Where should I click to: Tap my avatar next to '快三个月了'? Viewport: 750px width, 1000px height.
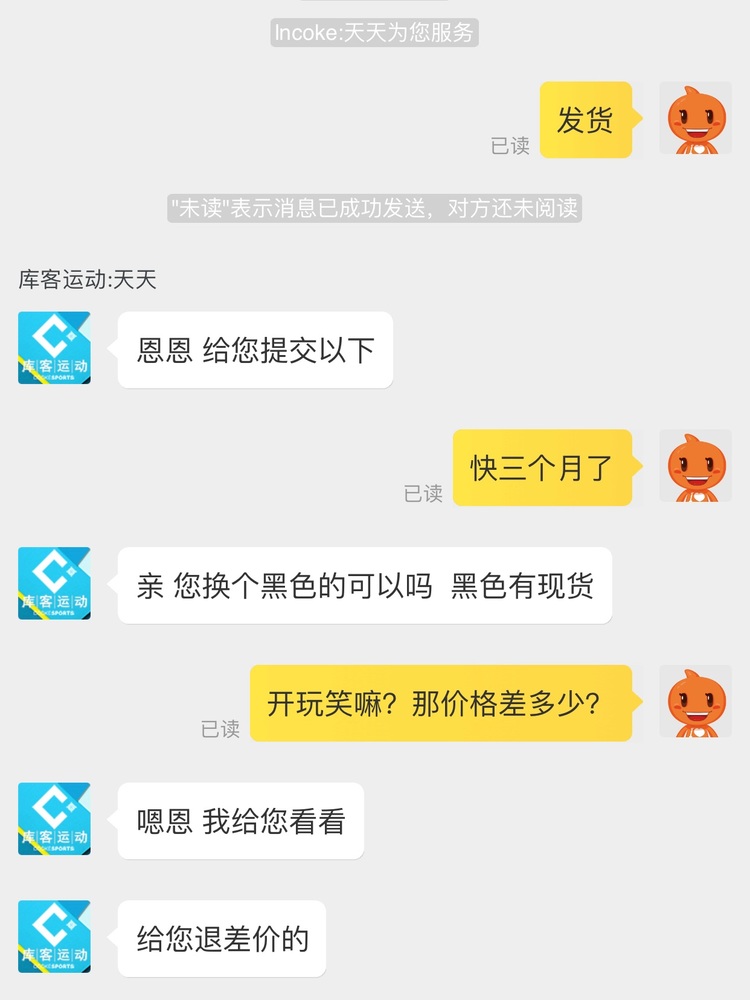coord(695,466)
